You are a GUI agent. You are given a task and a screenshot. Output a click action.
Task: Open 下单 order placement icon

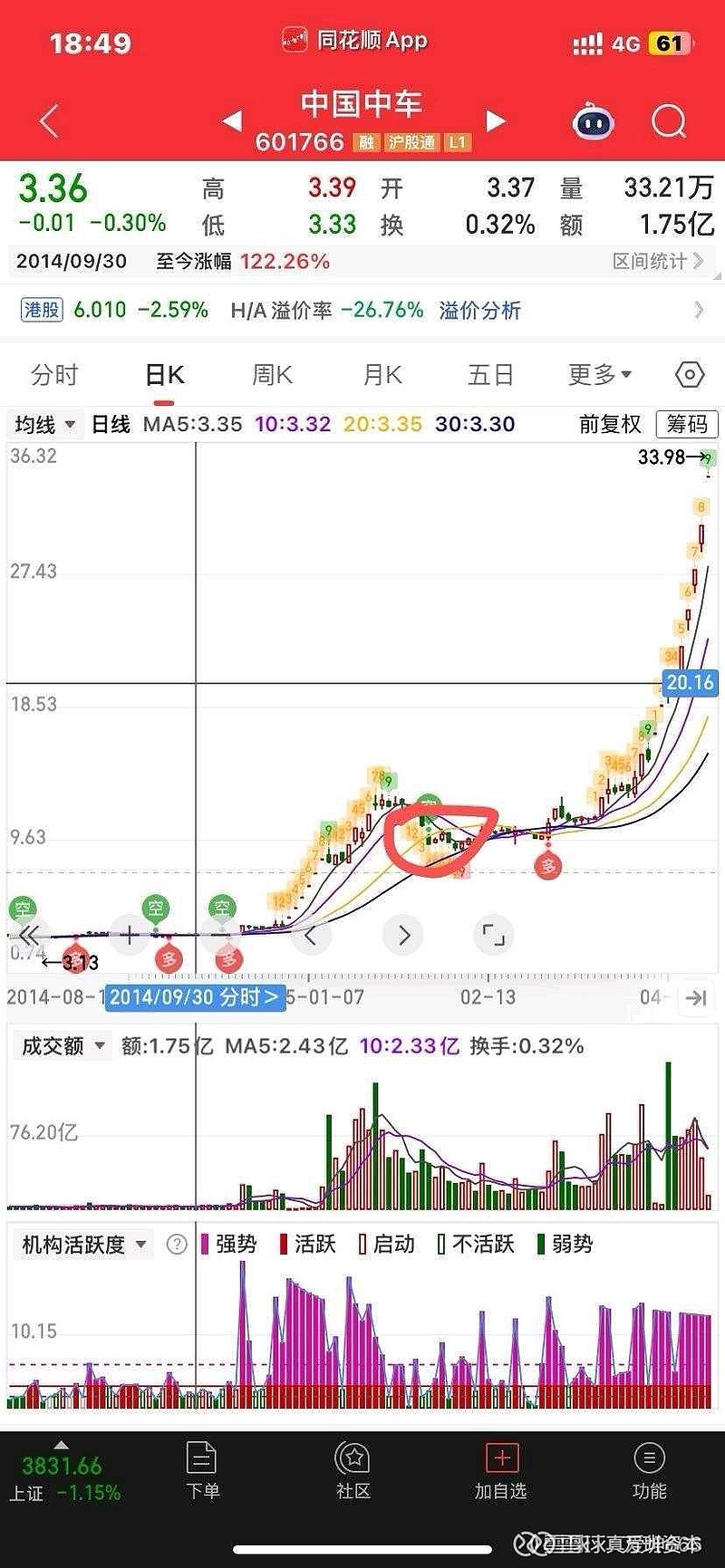pos(203,1467)
